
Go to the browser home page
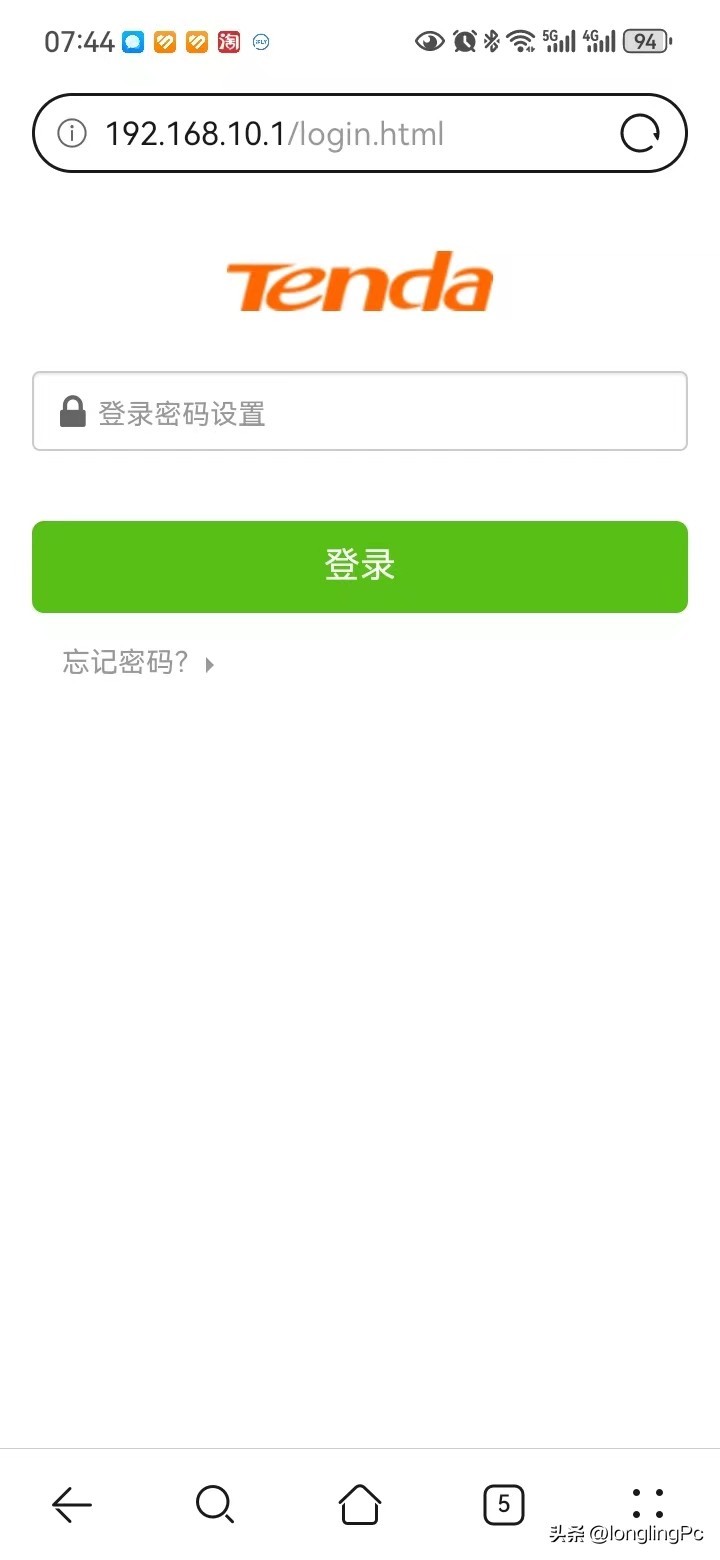(x=360, y=1503)
